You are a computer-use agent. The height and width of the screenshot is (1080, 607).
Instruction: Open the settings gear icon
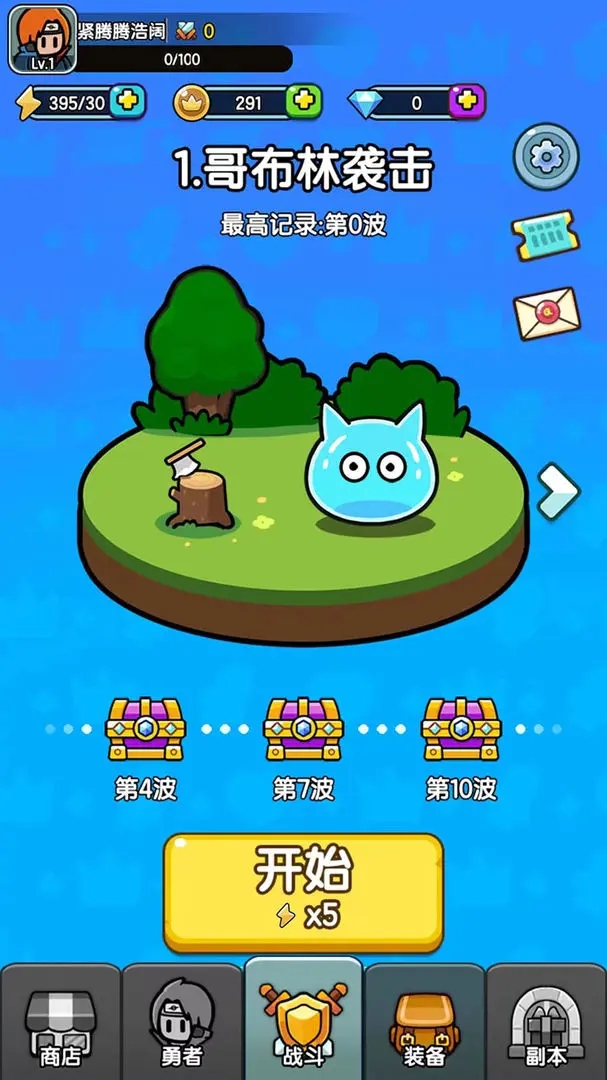546,156
